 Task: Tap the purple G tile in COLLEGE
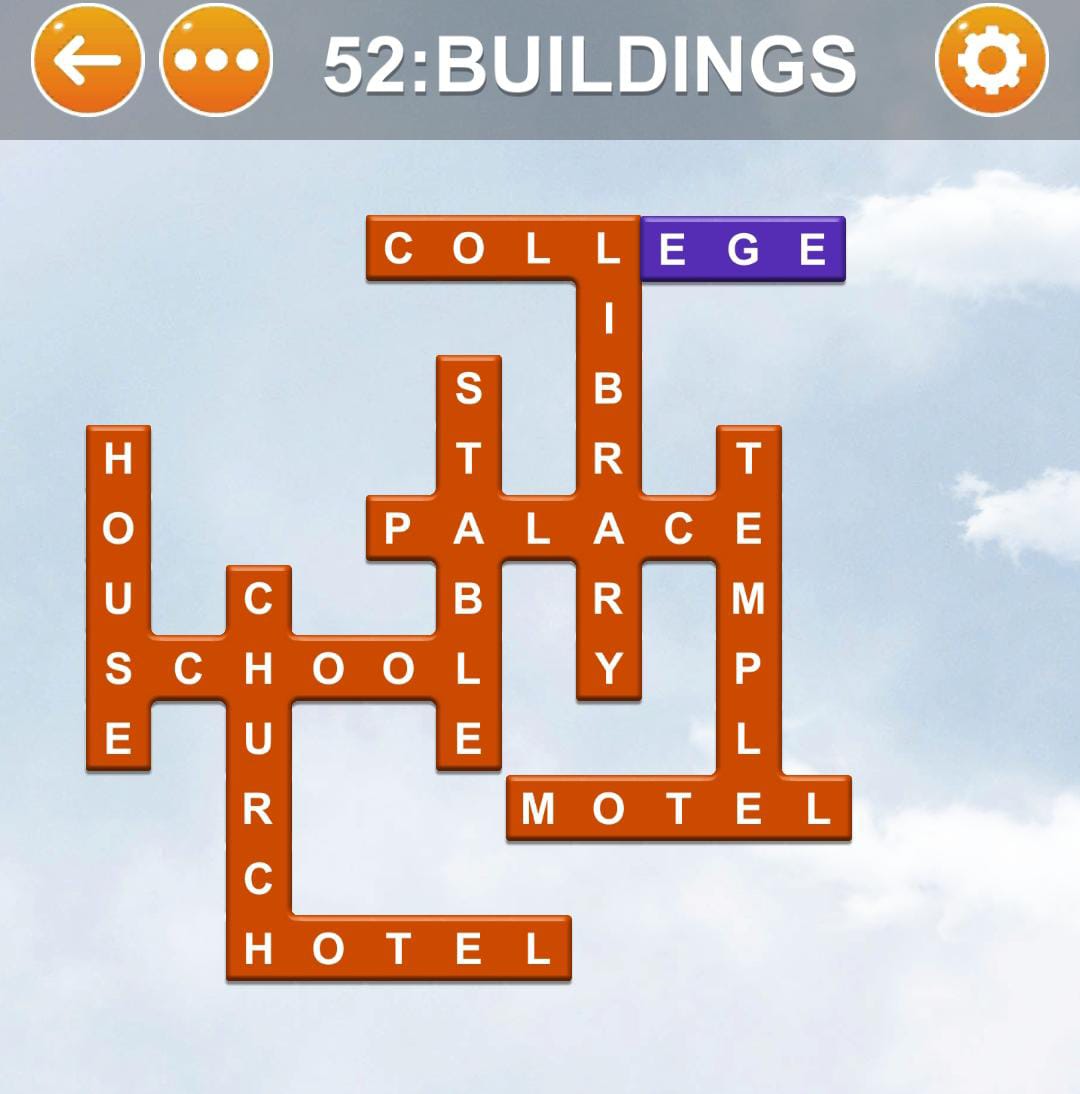pos(743,249)
